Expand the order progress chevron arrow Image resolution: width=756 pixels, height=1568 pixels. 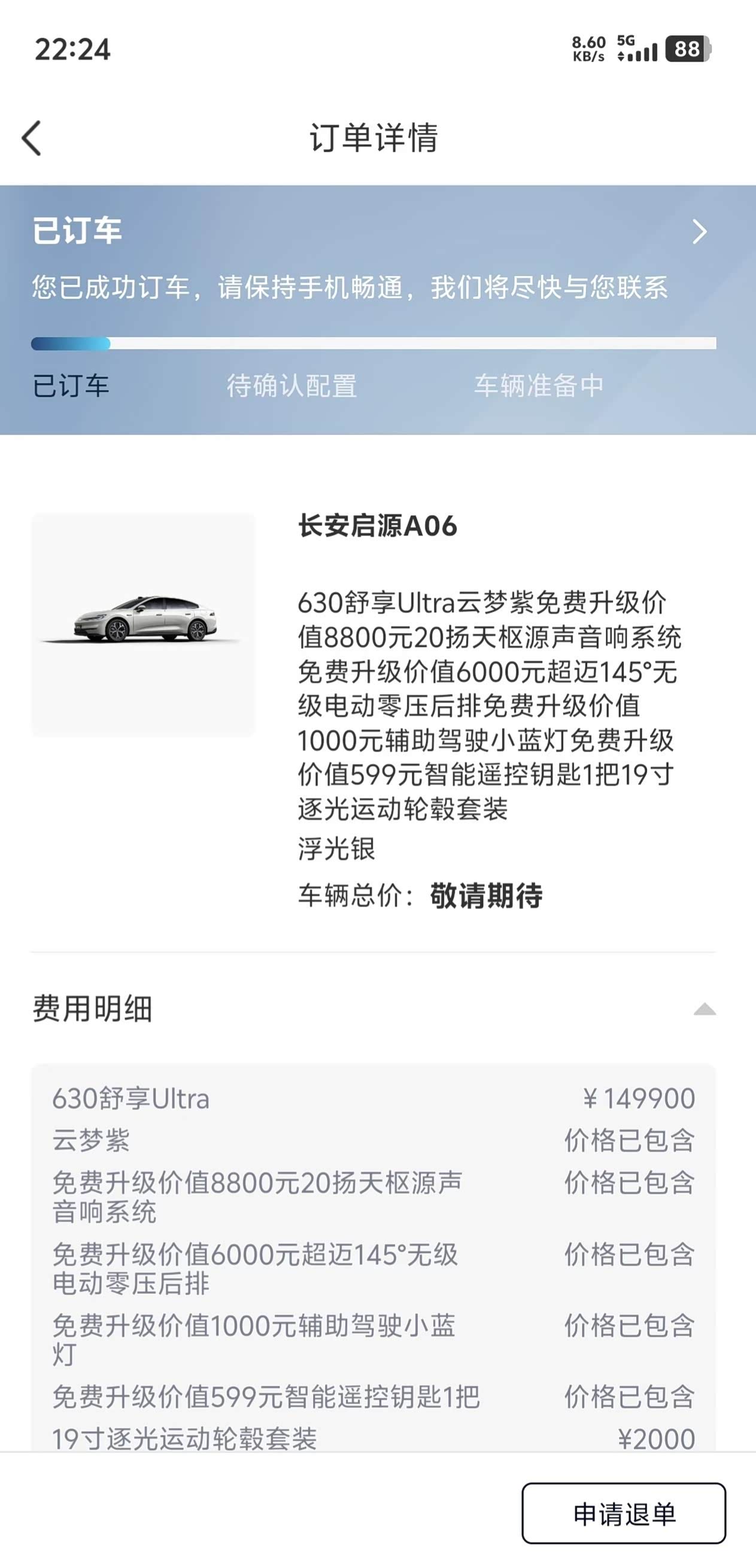pyautogui.click(x=700, y=231)
